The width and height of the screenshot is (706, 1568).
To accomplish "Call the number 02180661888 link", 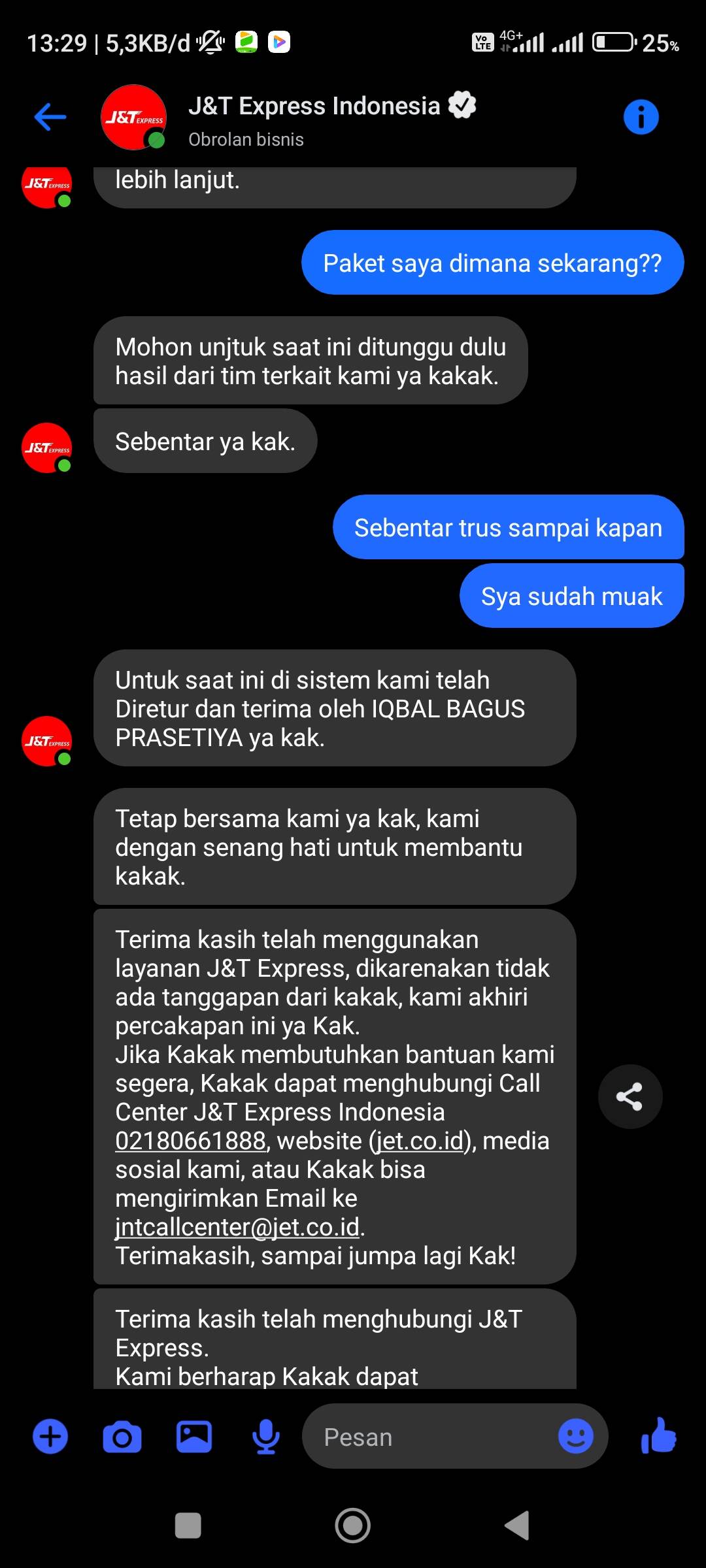I will [190, 1141].
